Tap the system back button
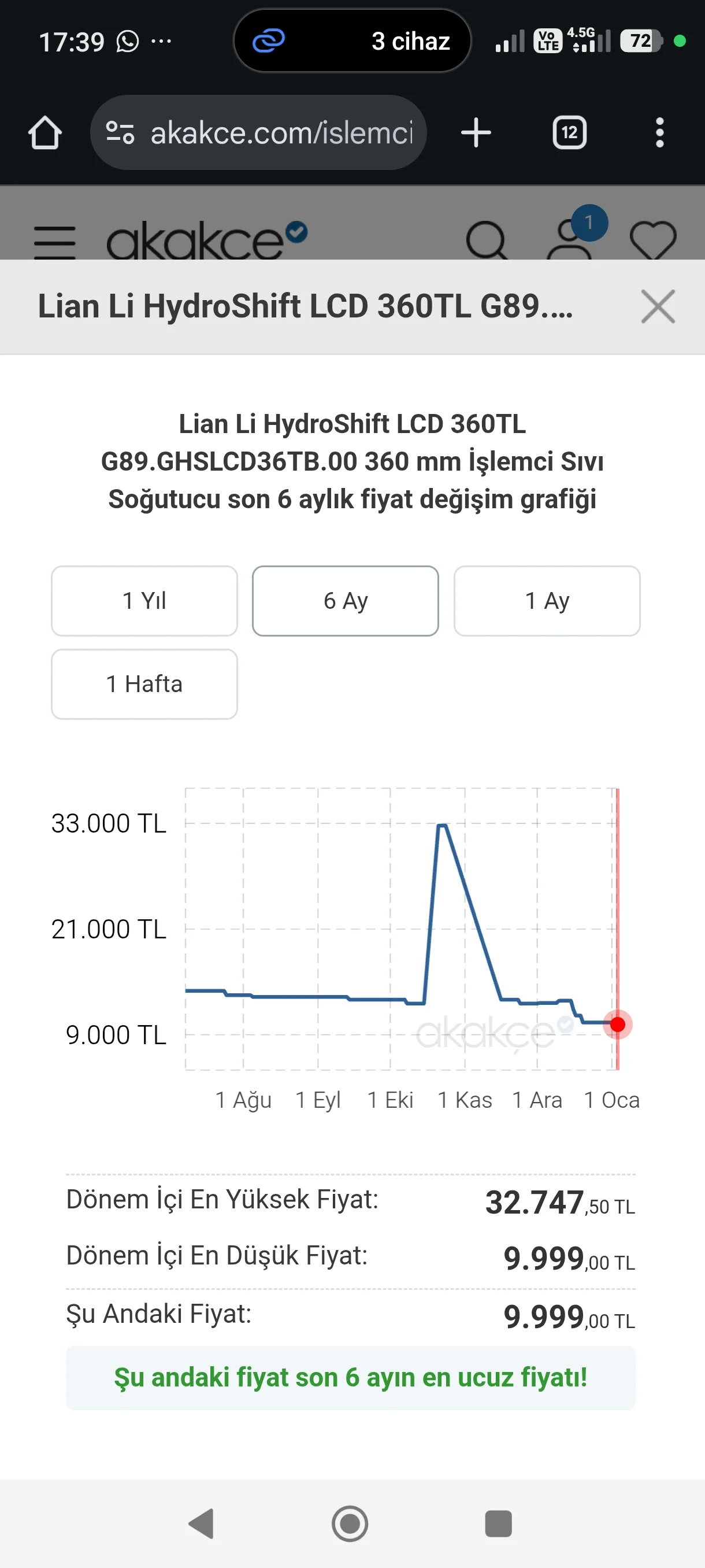The image size is (705, 1568). [x=201, y=1523]
